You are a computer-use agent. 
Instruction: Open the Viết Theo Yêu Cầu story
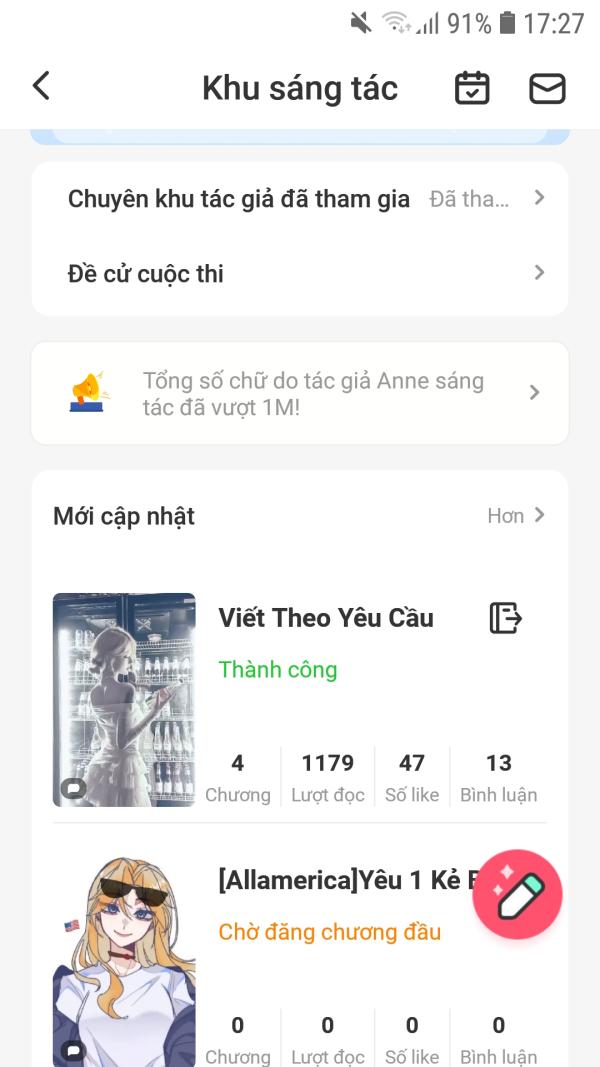(x=326, y=618)
